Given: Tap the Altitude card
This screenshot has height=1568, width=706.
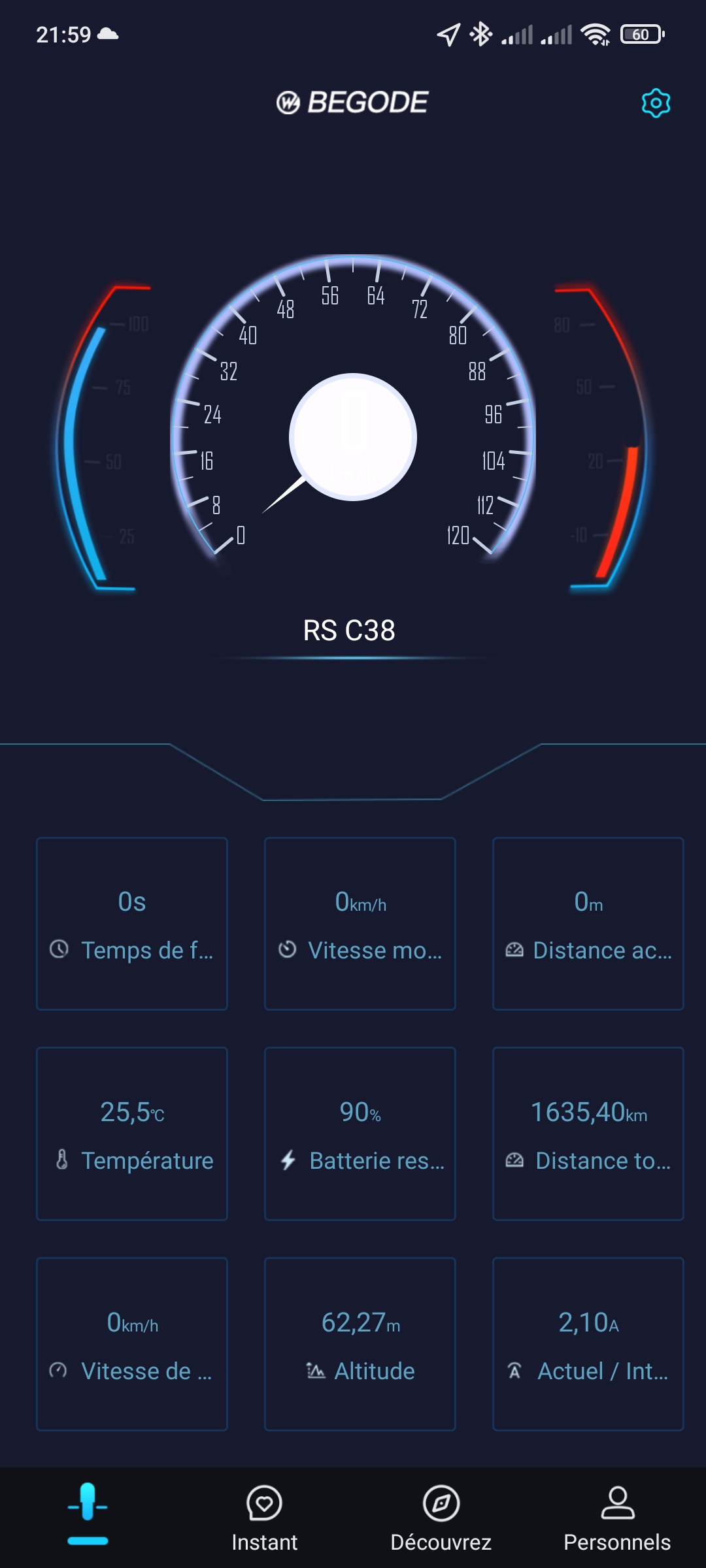Looking at the screenshot, I should (360, 1344).
